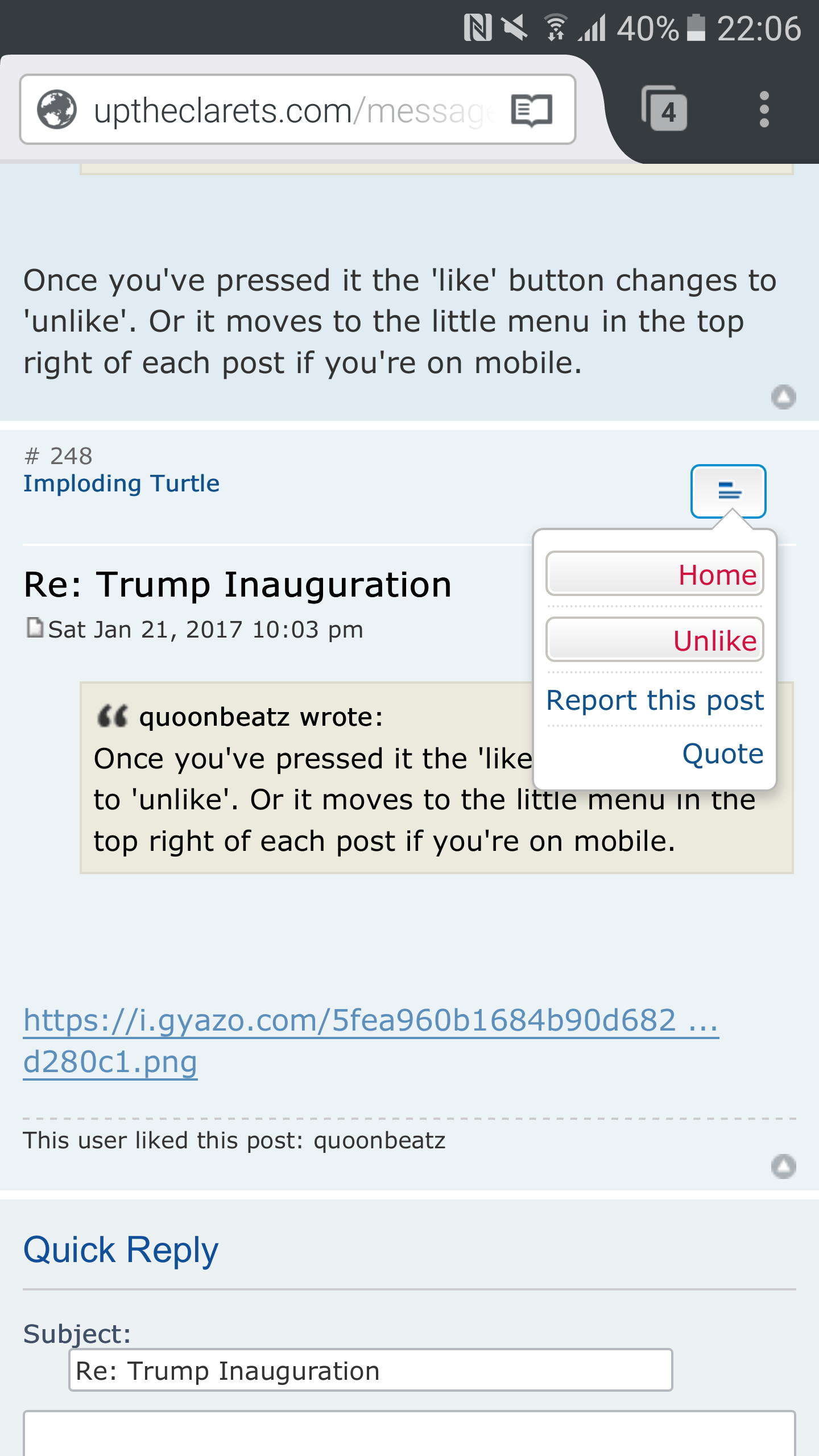819x1456 pixels.
Task: Unlike post #248
Action: coord(655,640)
